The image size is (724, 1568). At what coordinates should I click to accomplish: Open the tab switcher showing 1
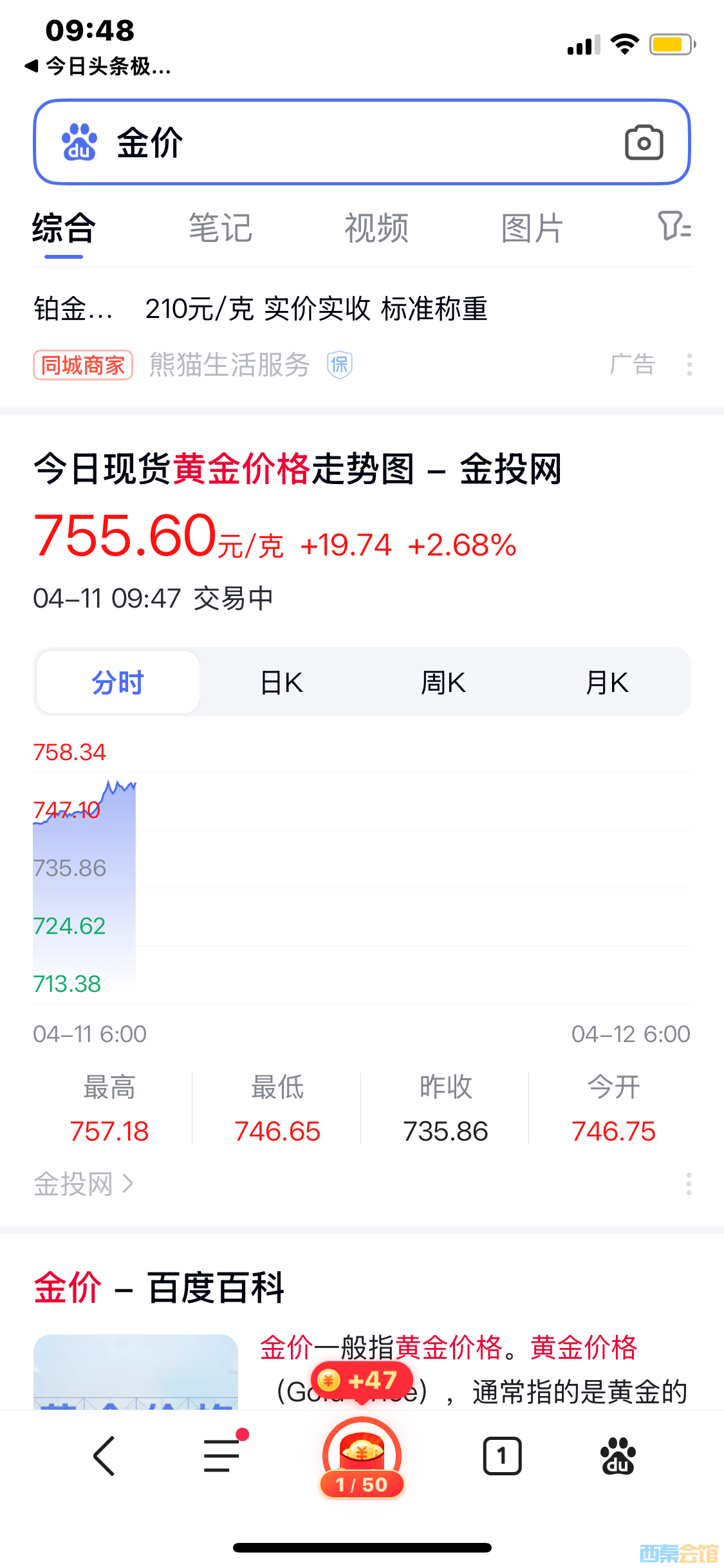click(x=502, y=1456)
